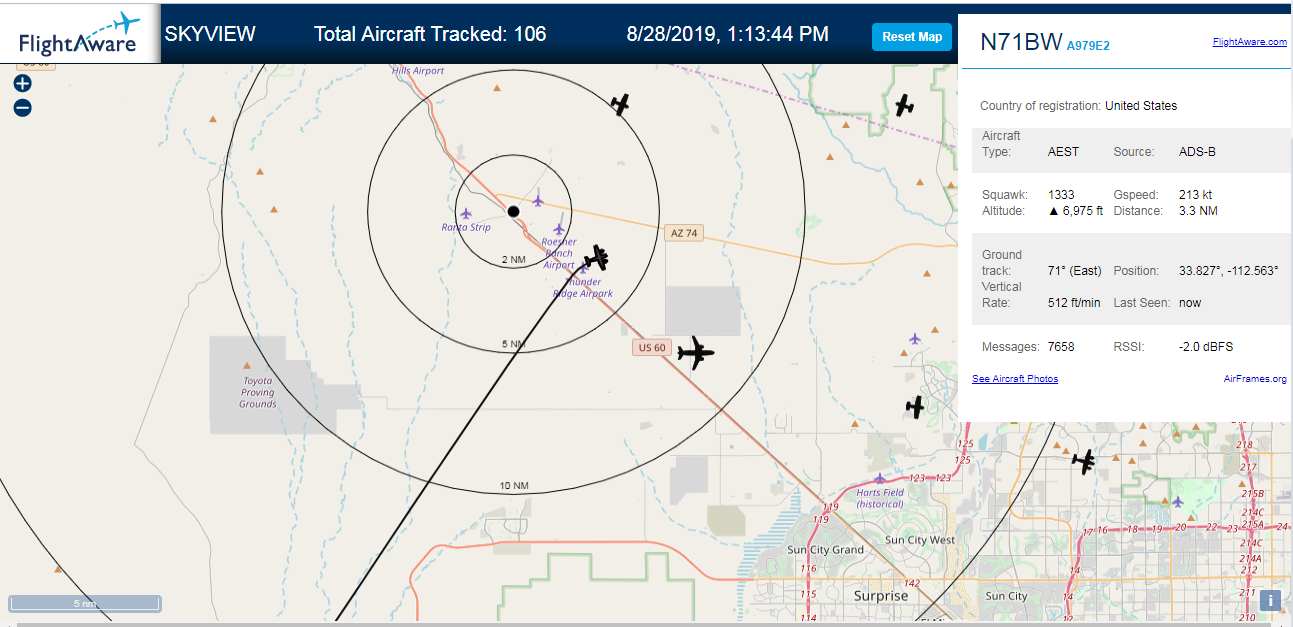Screen dimensions: 1293x627
Task: Tap the Reset Map button
Action: pos(912,37)
